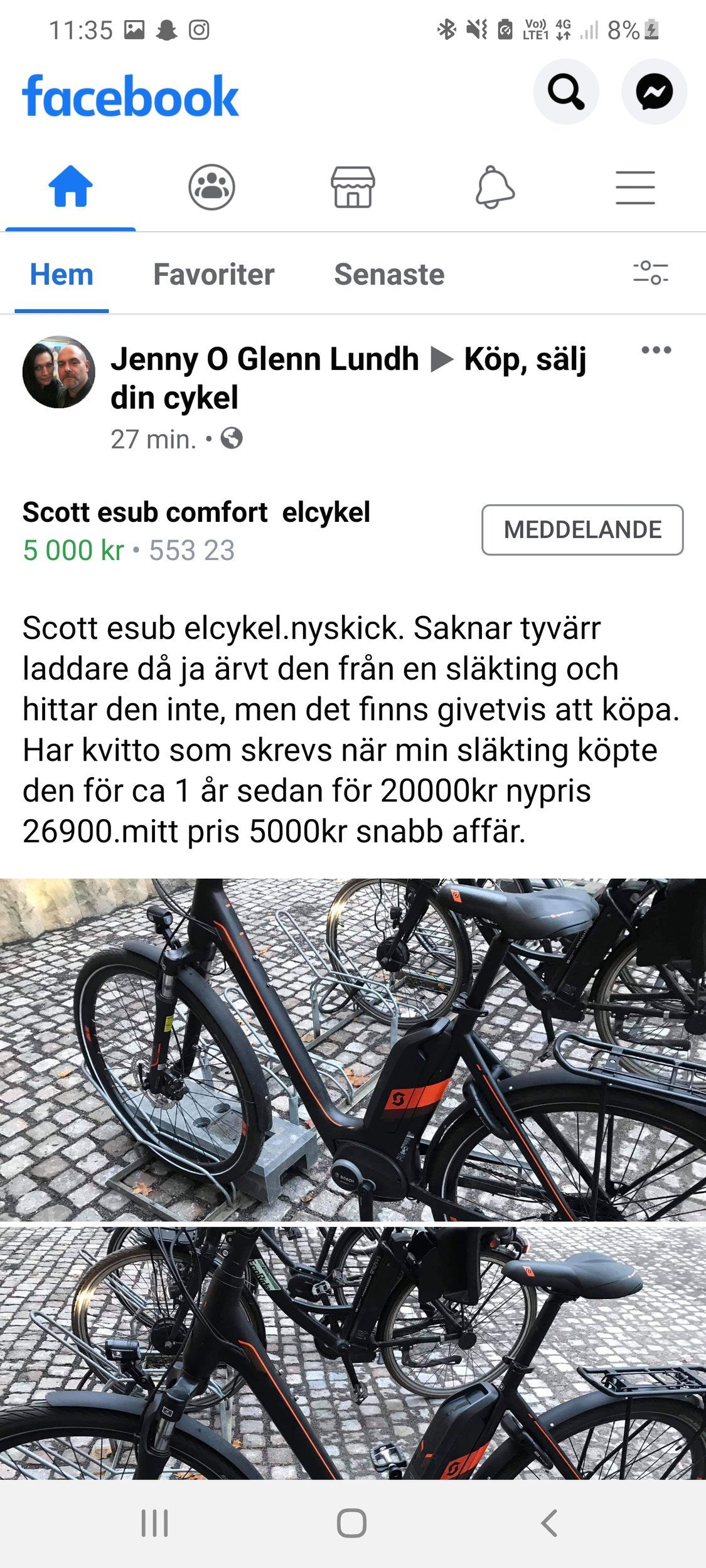706x1568 pixels.
Task: Open the notifications bell
Action: [x=495, y=187]
